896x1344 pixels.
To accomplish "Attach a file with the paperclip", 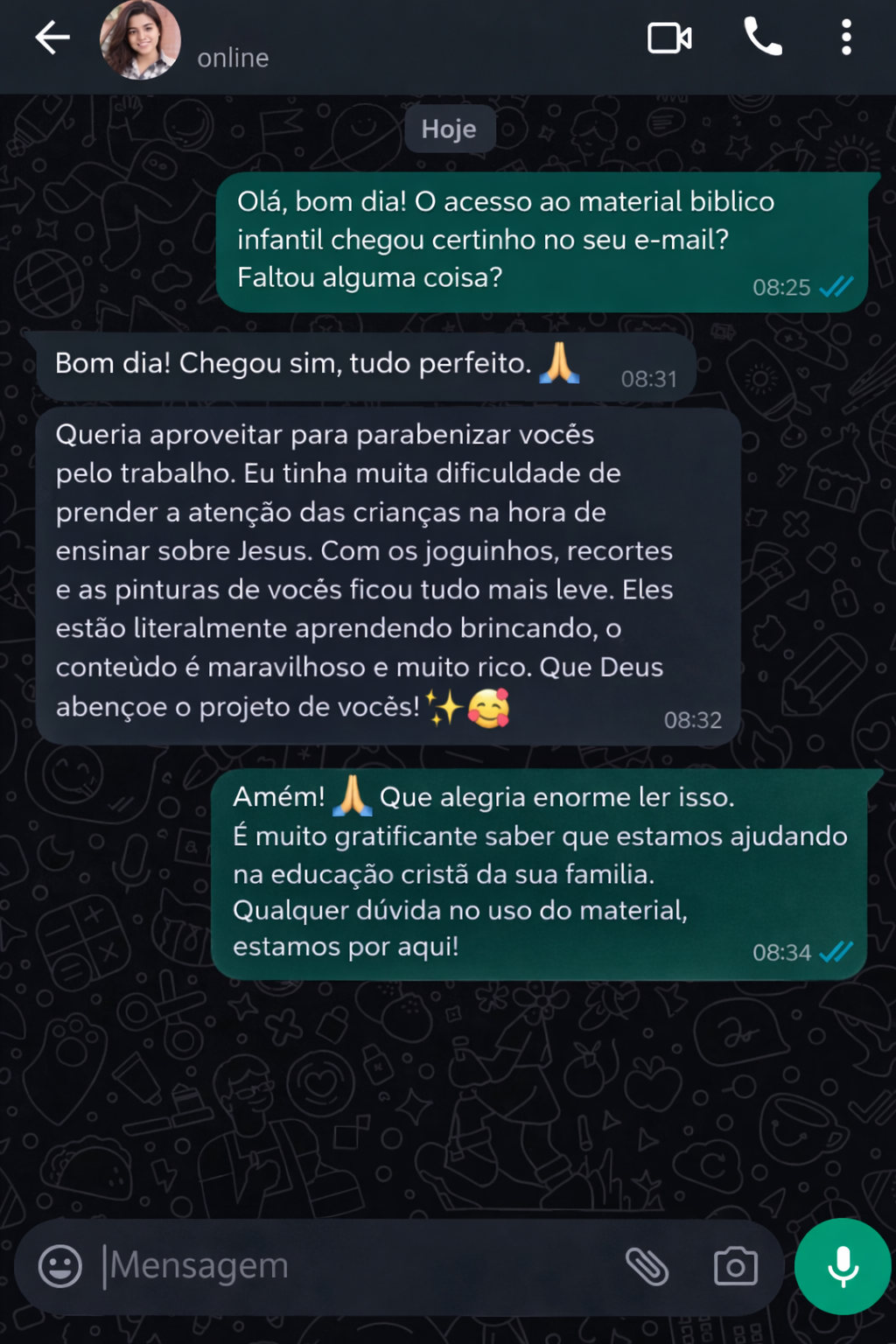I will [x=647, y=1266].
